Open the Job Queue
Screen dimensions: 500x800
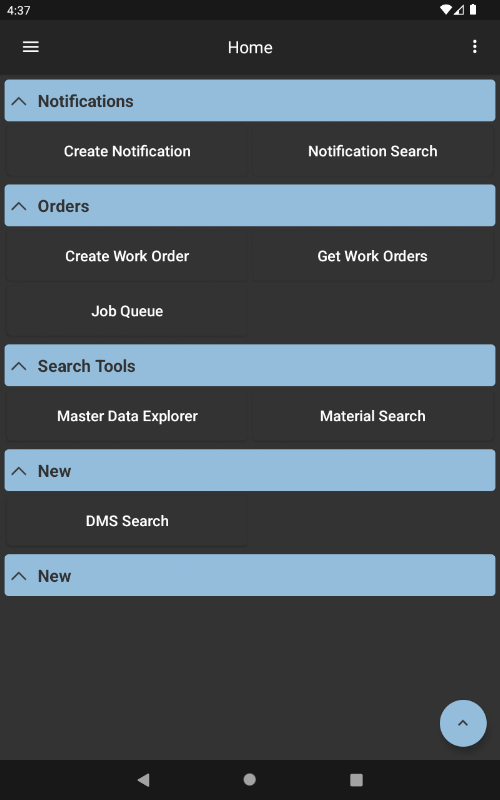(127, 311)
